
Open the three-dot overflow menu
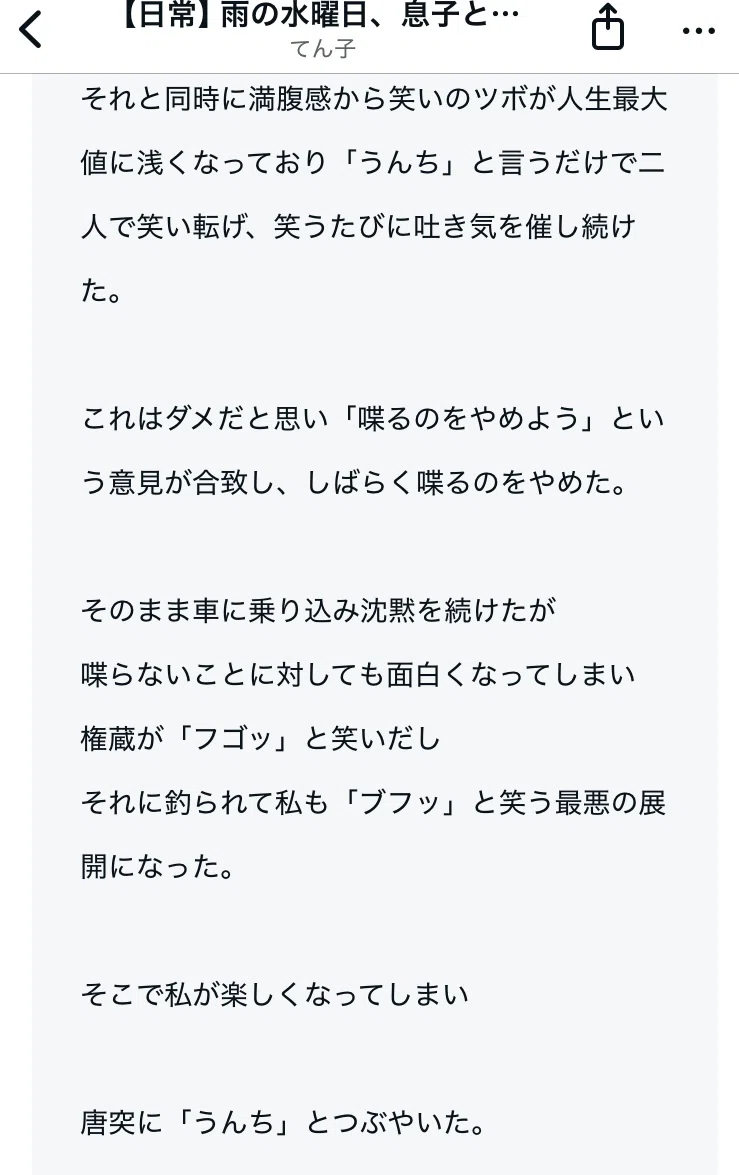[699, 31]
